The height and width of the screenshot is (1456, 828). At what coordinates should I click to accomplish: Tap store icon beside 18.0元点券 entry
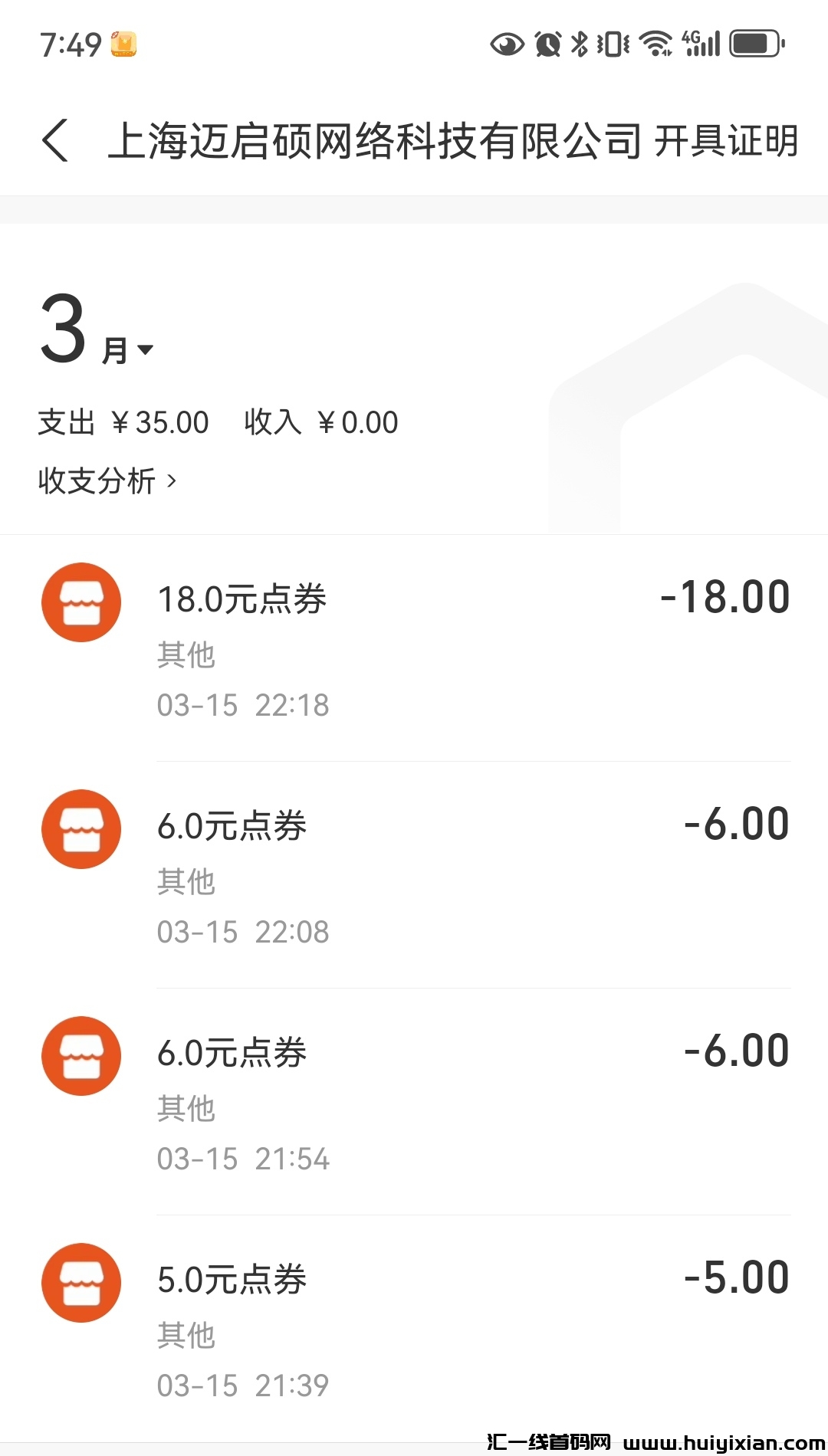pyautogui.click(x=80, y=602)
